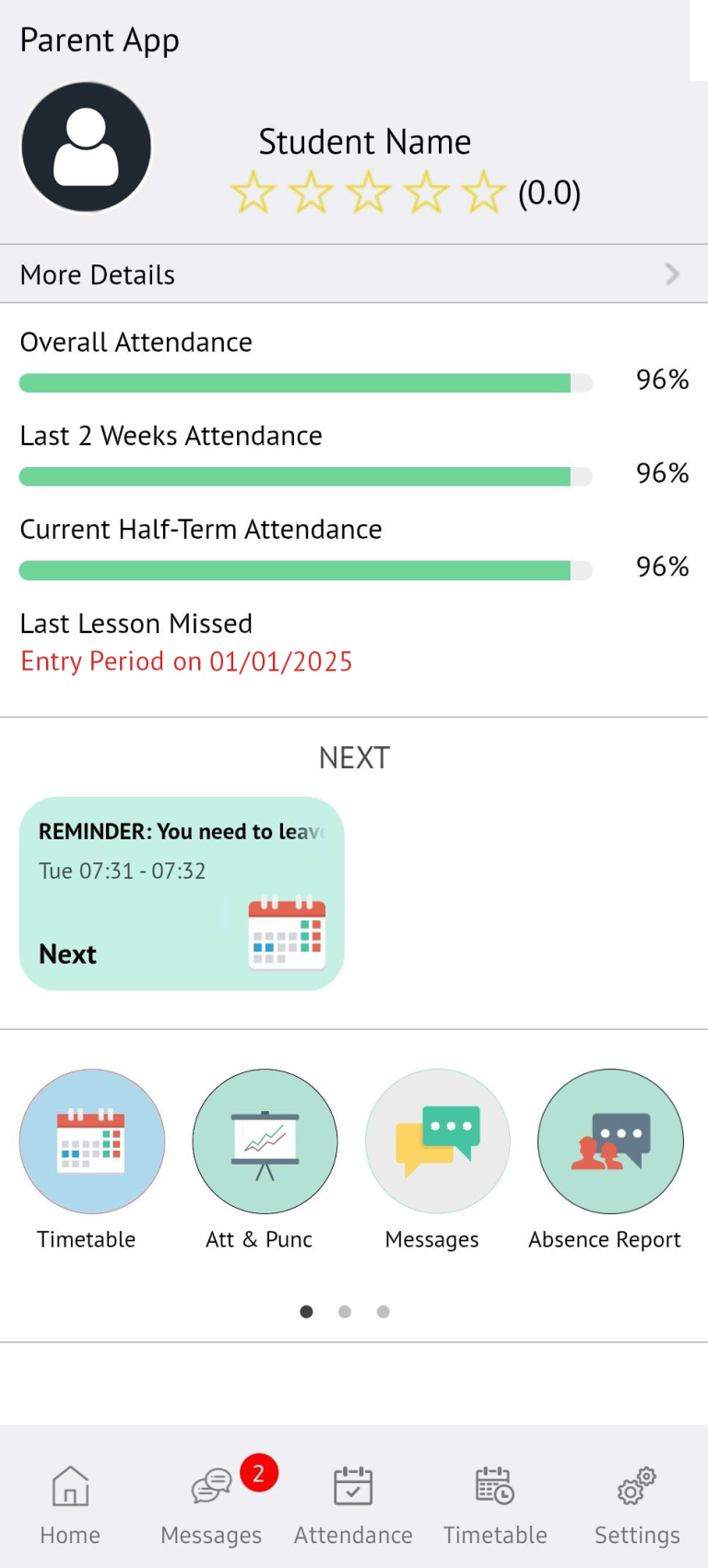This screenshot has width=708, height=1568.
Task: Select the third star in the rating
Action: (369, 193)
